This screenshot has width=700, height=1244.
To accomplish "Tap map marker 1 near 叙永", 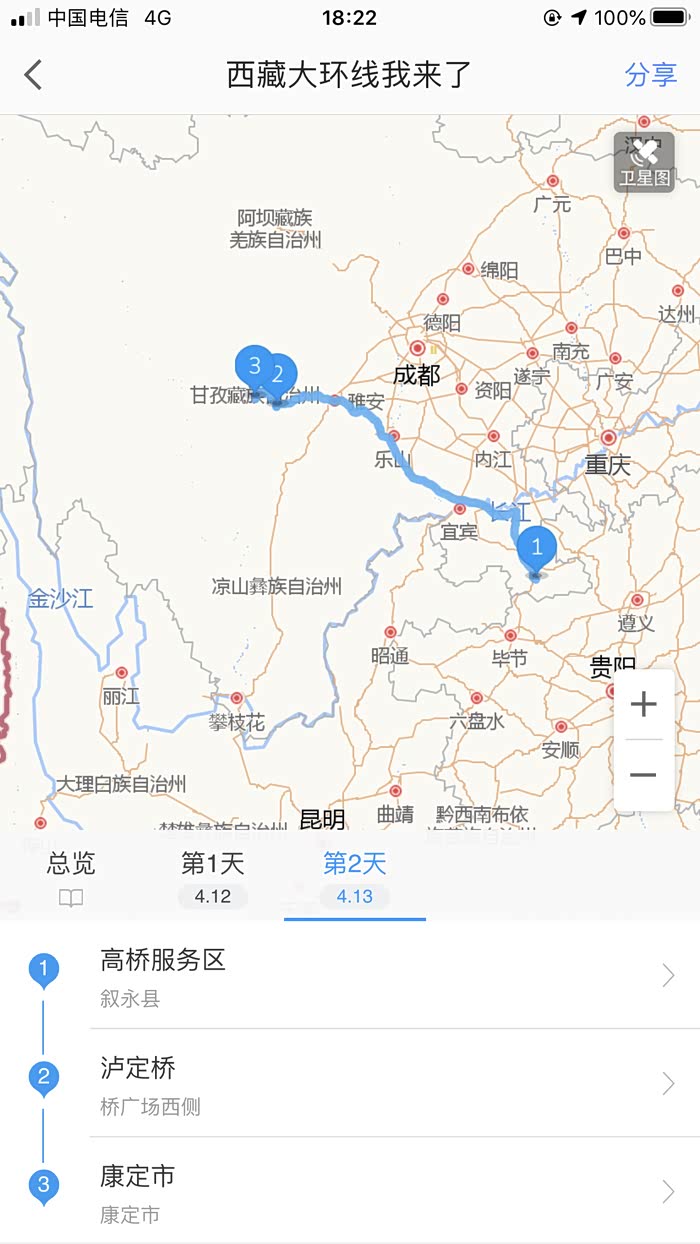I will tap(537, 548).
